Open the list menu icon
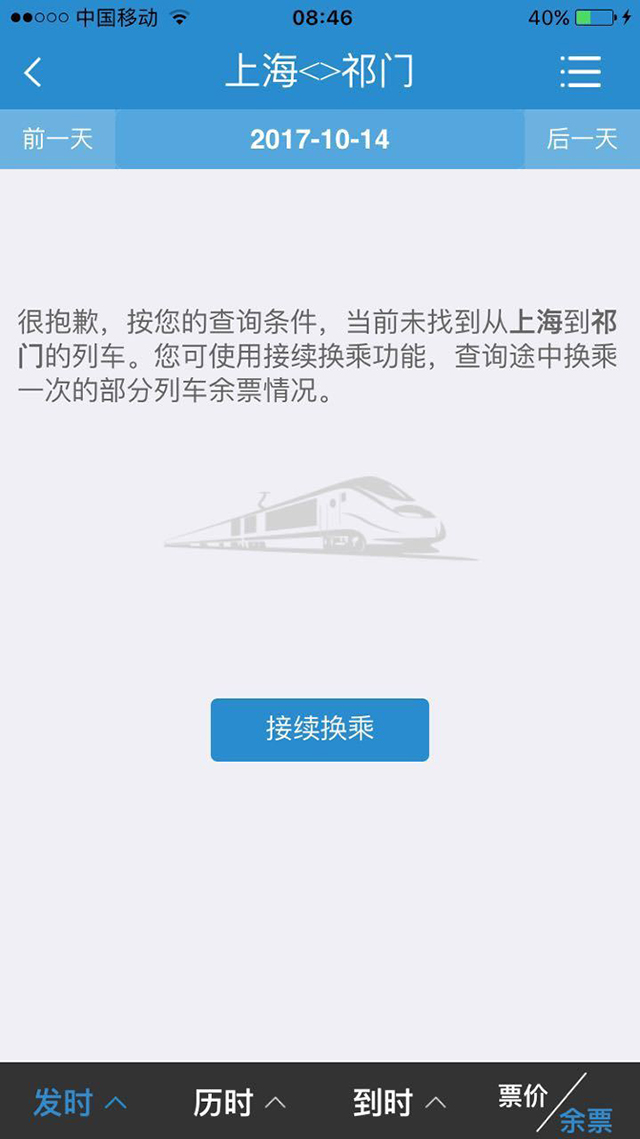The height and width of the screenshot is (1139, 640). (580, 72)
